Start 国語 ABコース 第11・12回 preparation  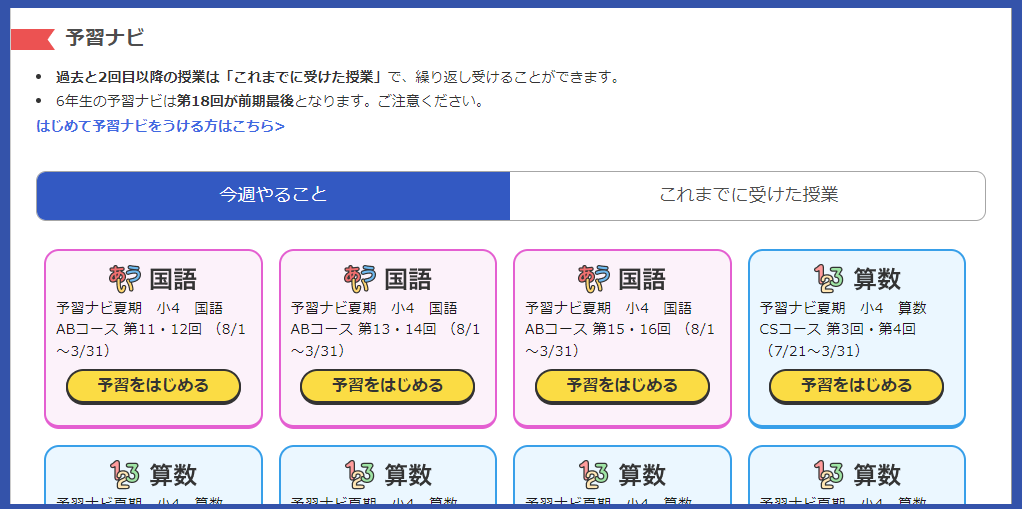point(153,385)
